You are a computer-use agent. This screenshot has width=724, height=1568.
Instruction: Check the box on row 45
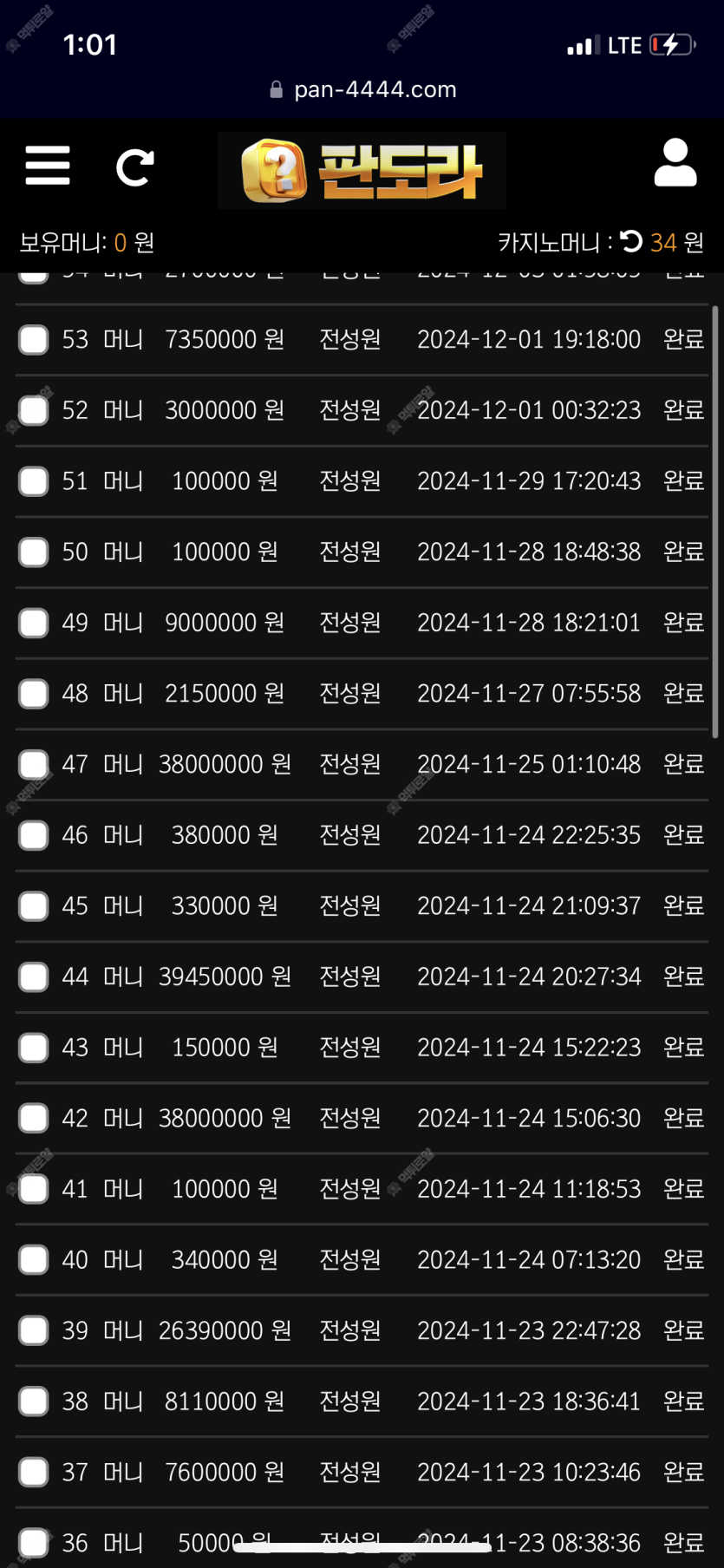(x=34, y=905)
